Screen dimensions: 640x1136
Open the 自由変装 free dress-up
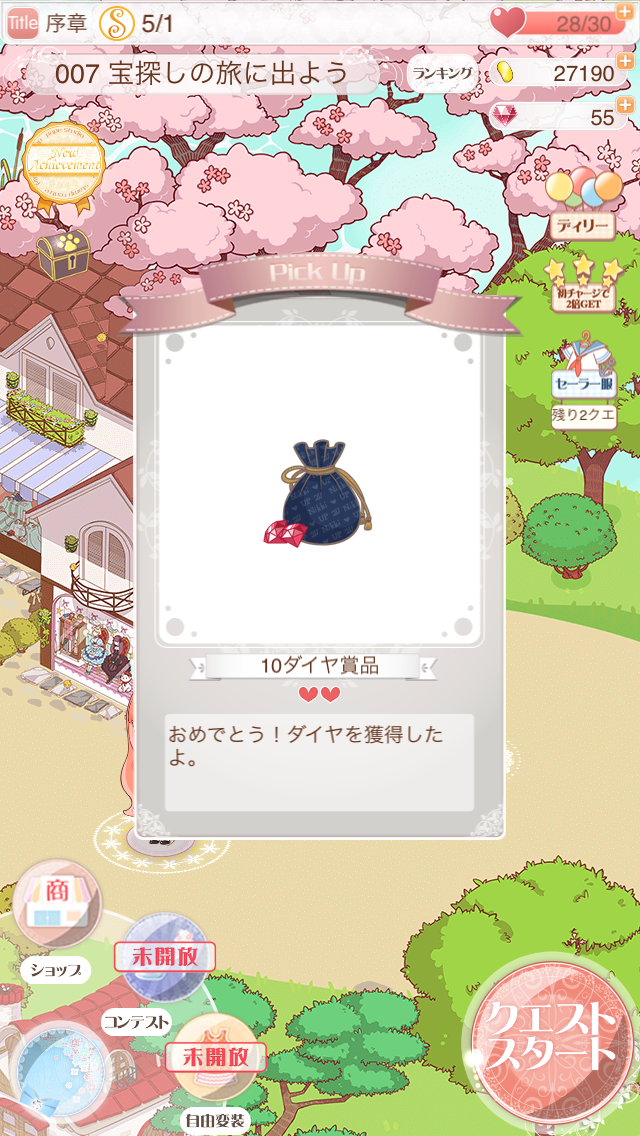click(x=216, y=1058)
